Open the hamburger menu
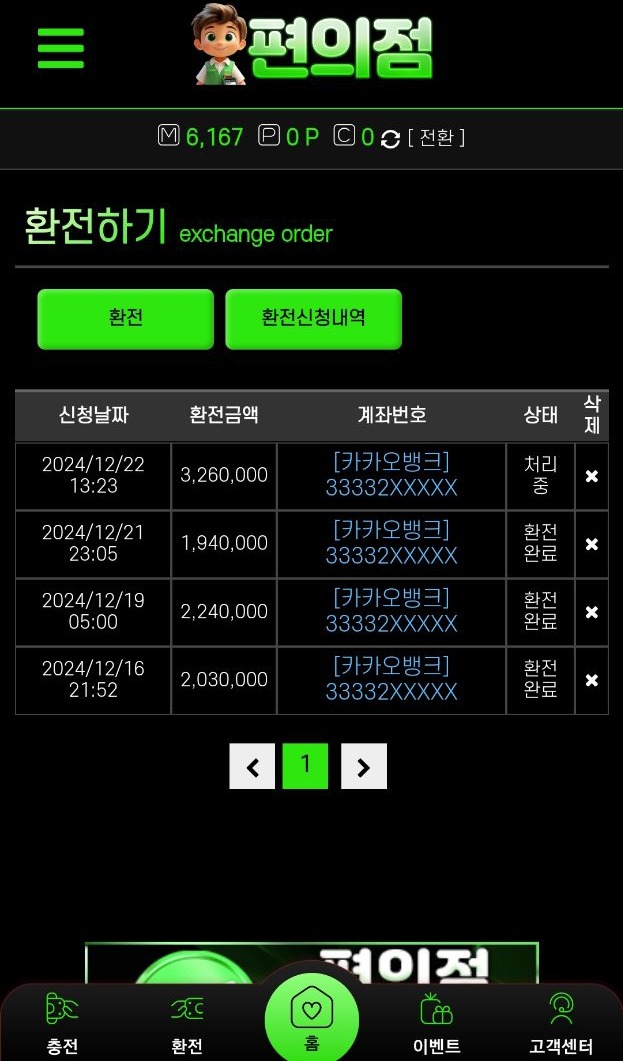This screenshot has width=623, height=1061. (x=61, y=48)
